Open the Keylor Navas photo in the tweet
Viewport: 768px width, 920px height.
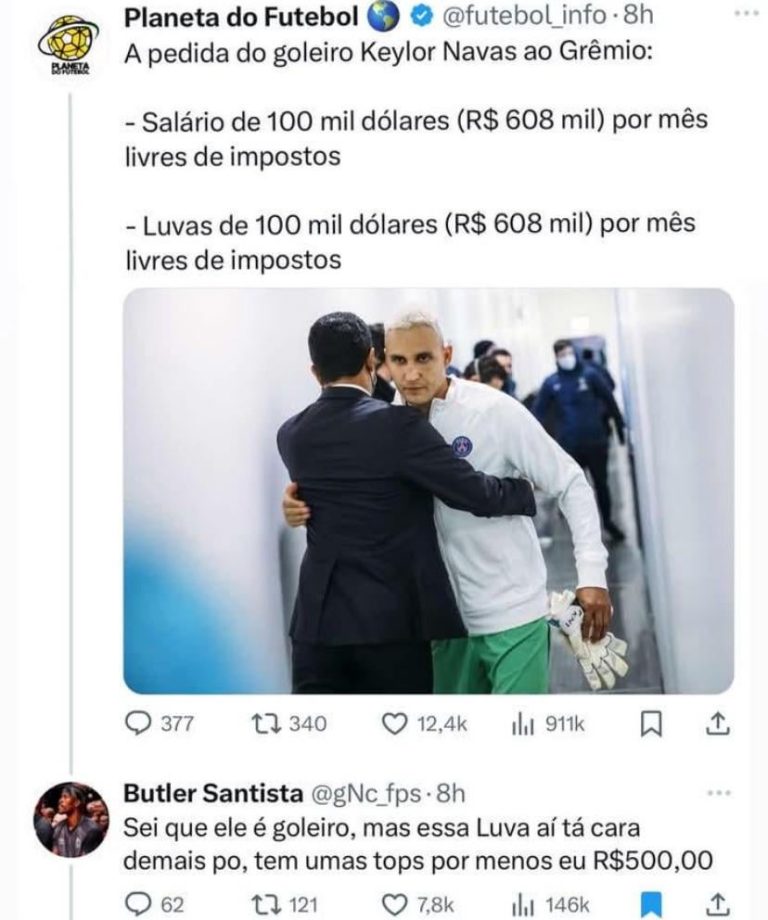[428, 491]
